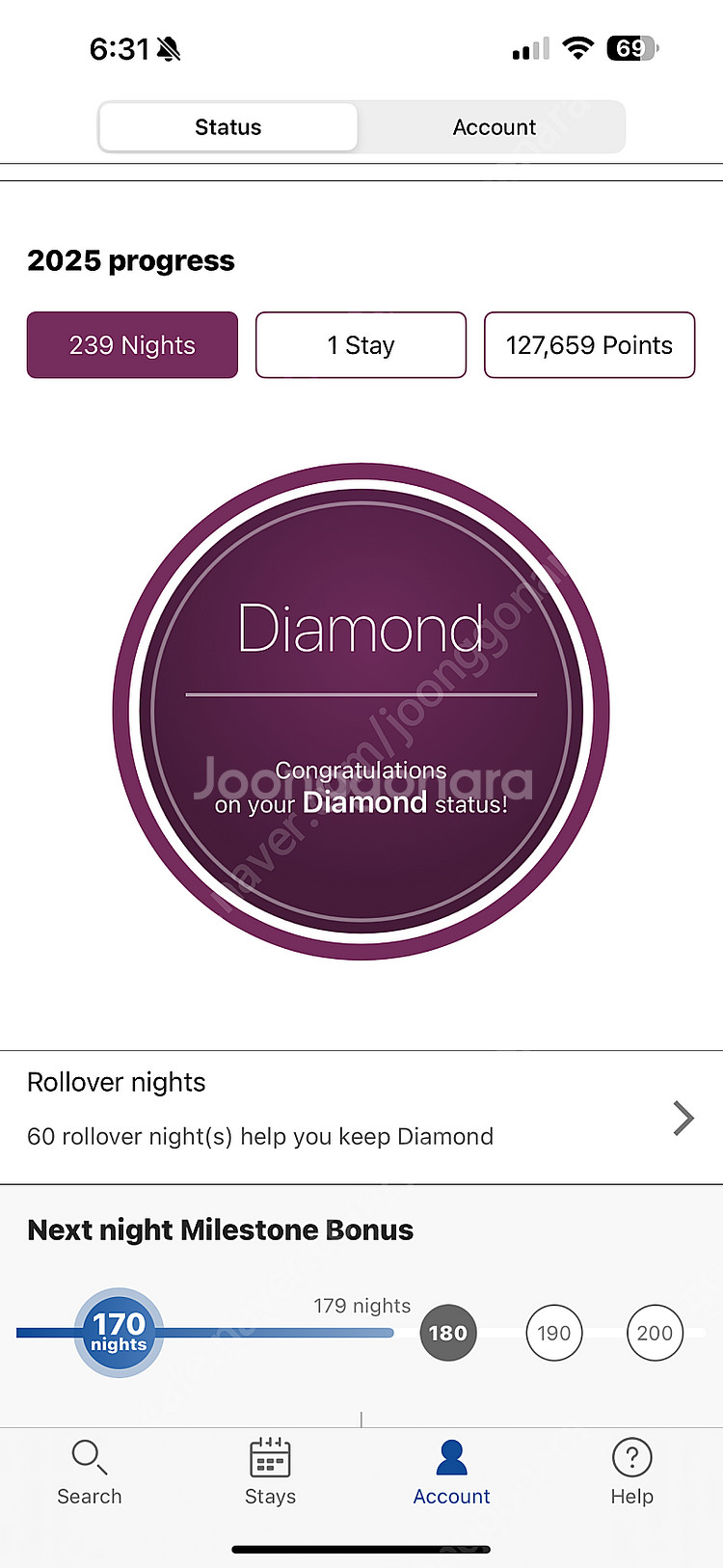Go to the Search tab
The width and height of the screenshot is (723, 1568).
click(x=90, y=1473)
